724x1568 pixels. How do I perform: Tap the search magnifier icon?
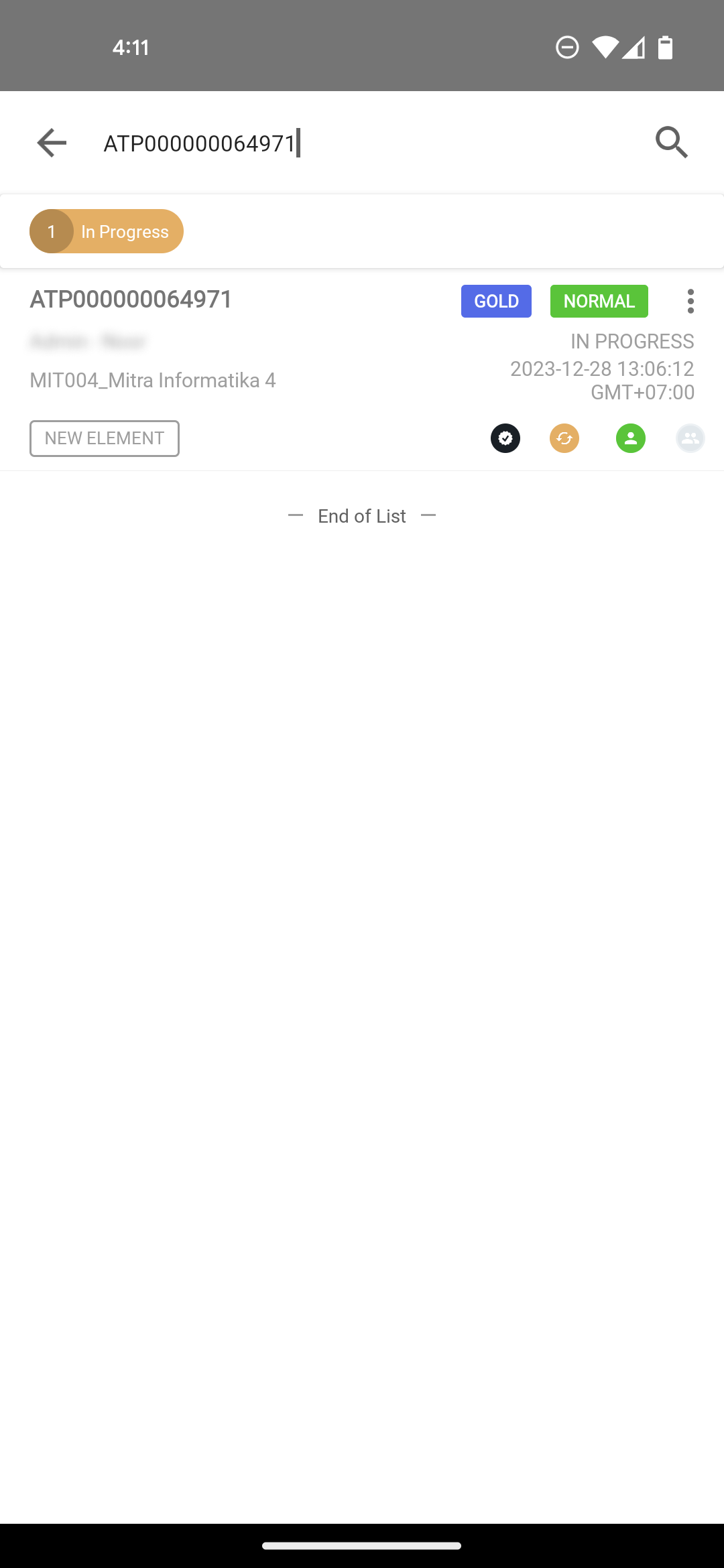point(672,142)
